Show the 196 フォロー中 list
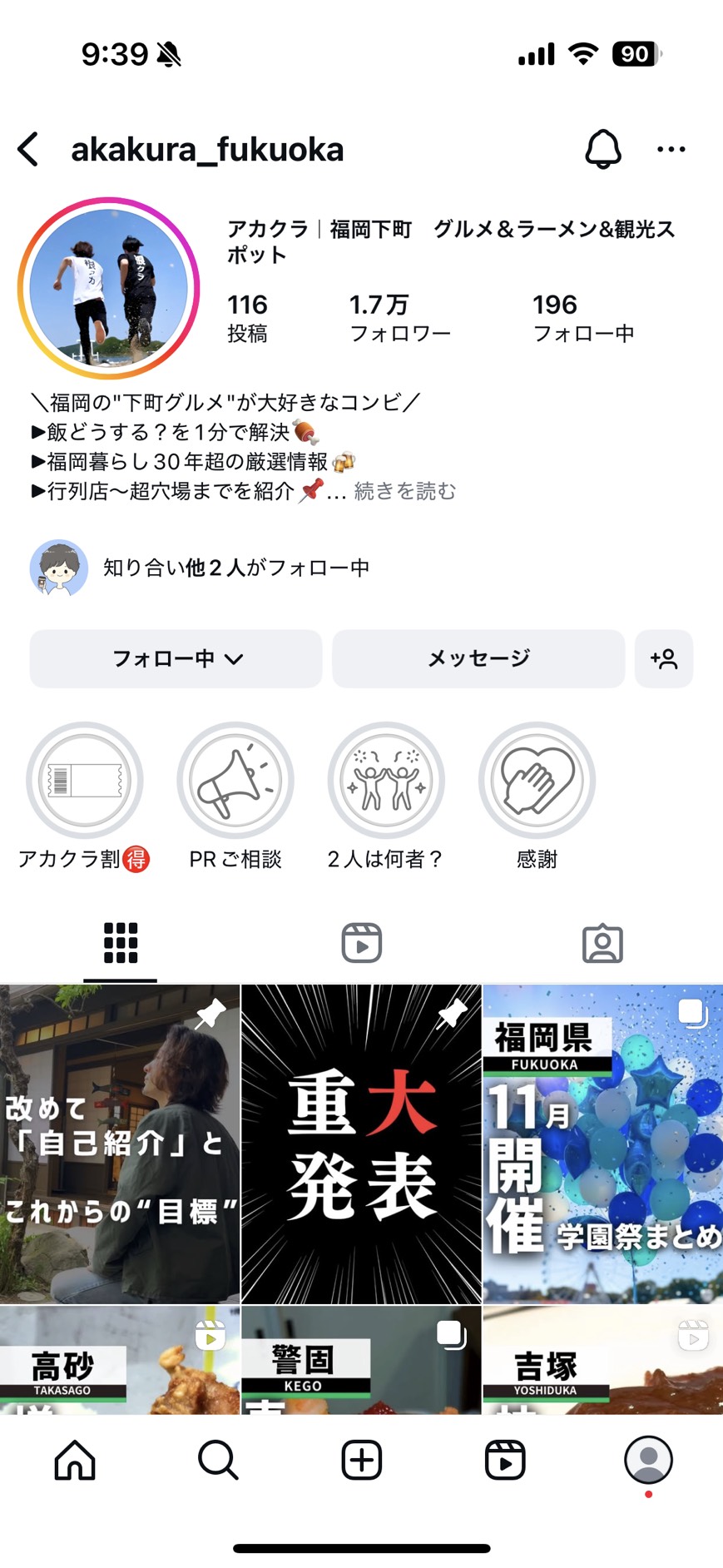The height and width of the screenshot is (1568, 723). point(582,318)
